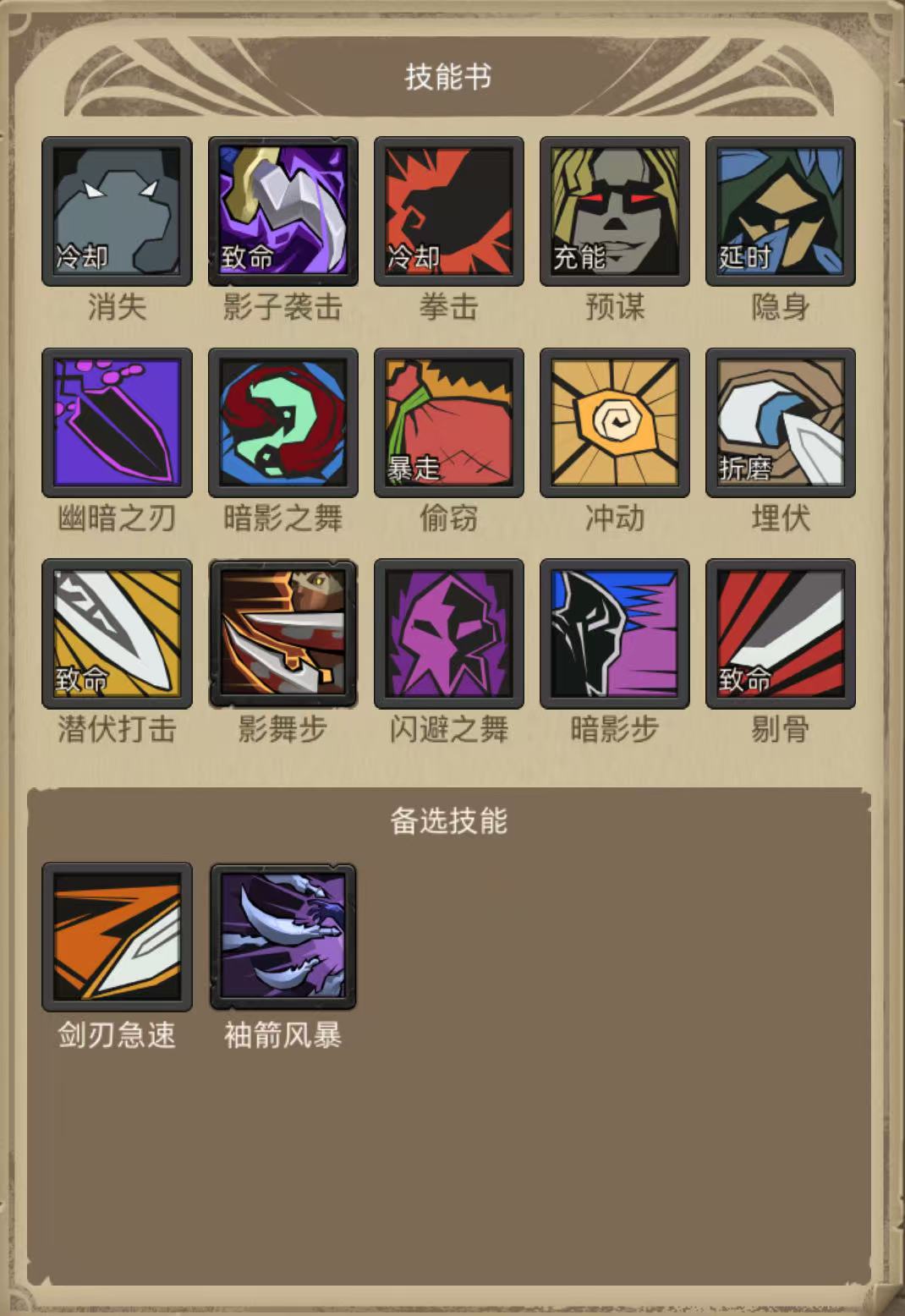Screen dimensions: 905x1316
Task: View the 埋伏 skill
Action: coord(780,422)
